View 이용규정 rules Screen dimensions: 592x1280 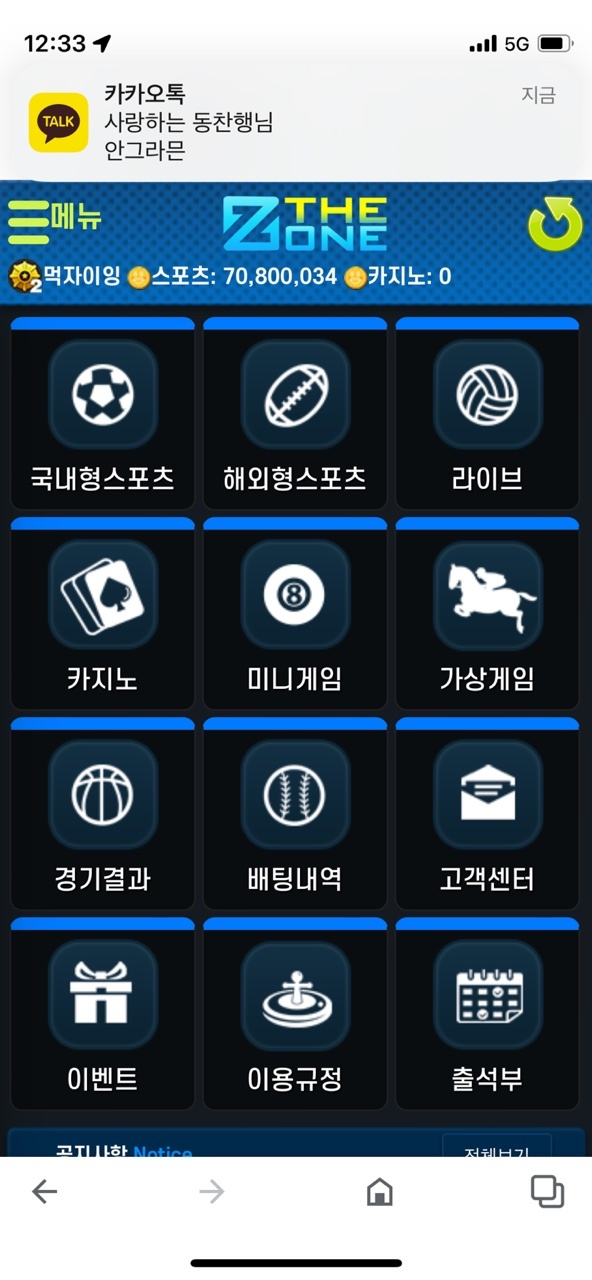[x=295, y=1014]
